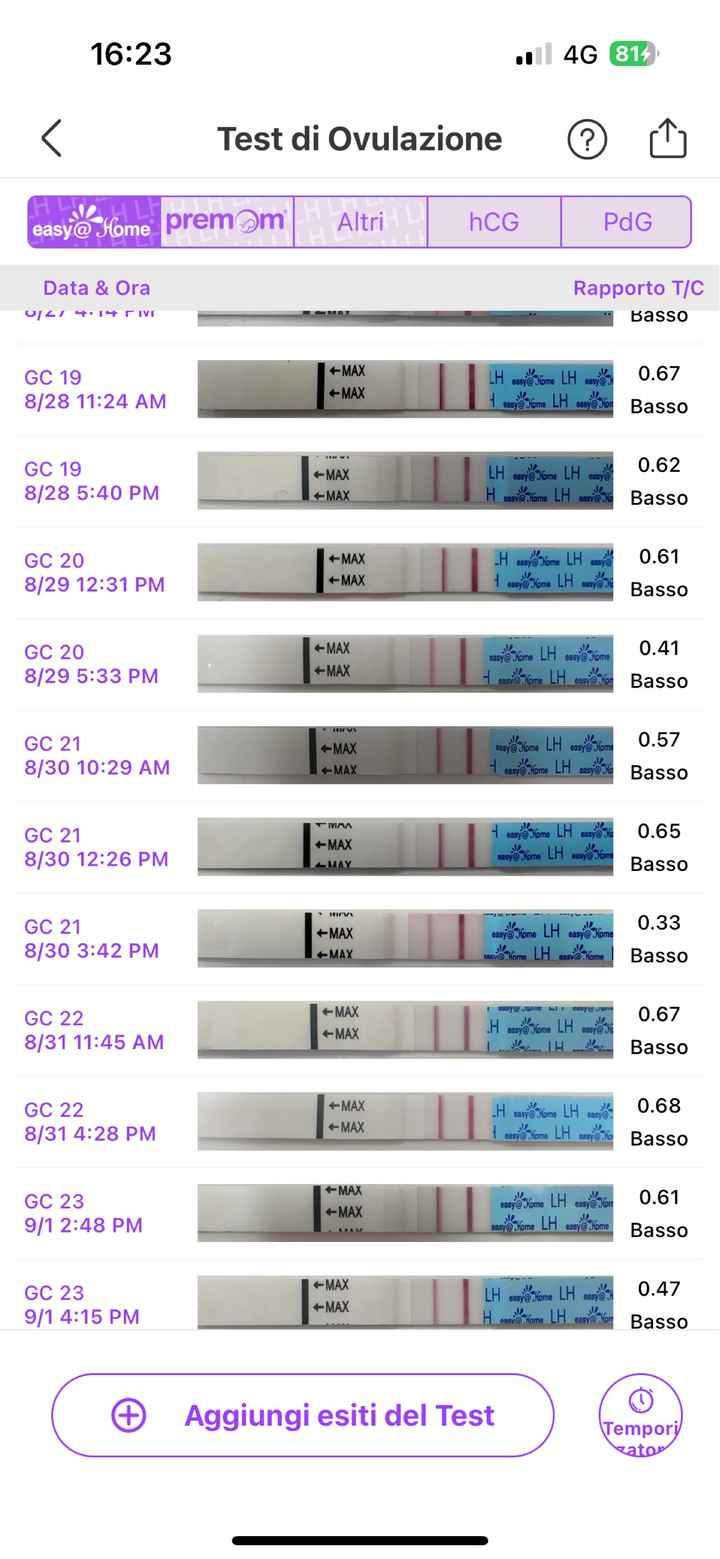
Task: Switch to the Altri tab
Action: tap(360, 222)
